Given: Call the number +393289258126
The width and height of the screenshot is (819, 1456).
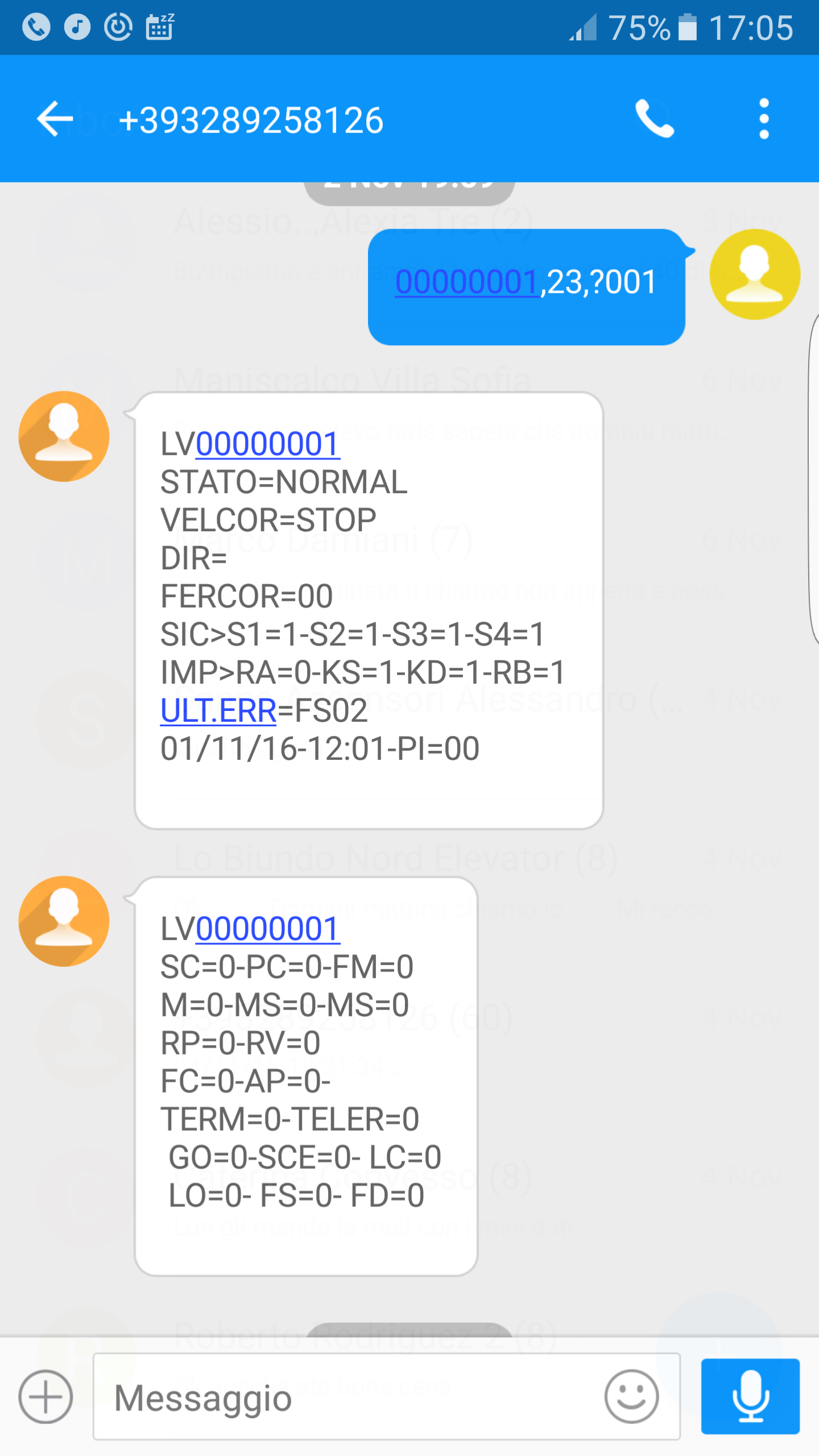Looking at the screenshot, I should coord(655,119).
